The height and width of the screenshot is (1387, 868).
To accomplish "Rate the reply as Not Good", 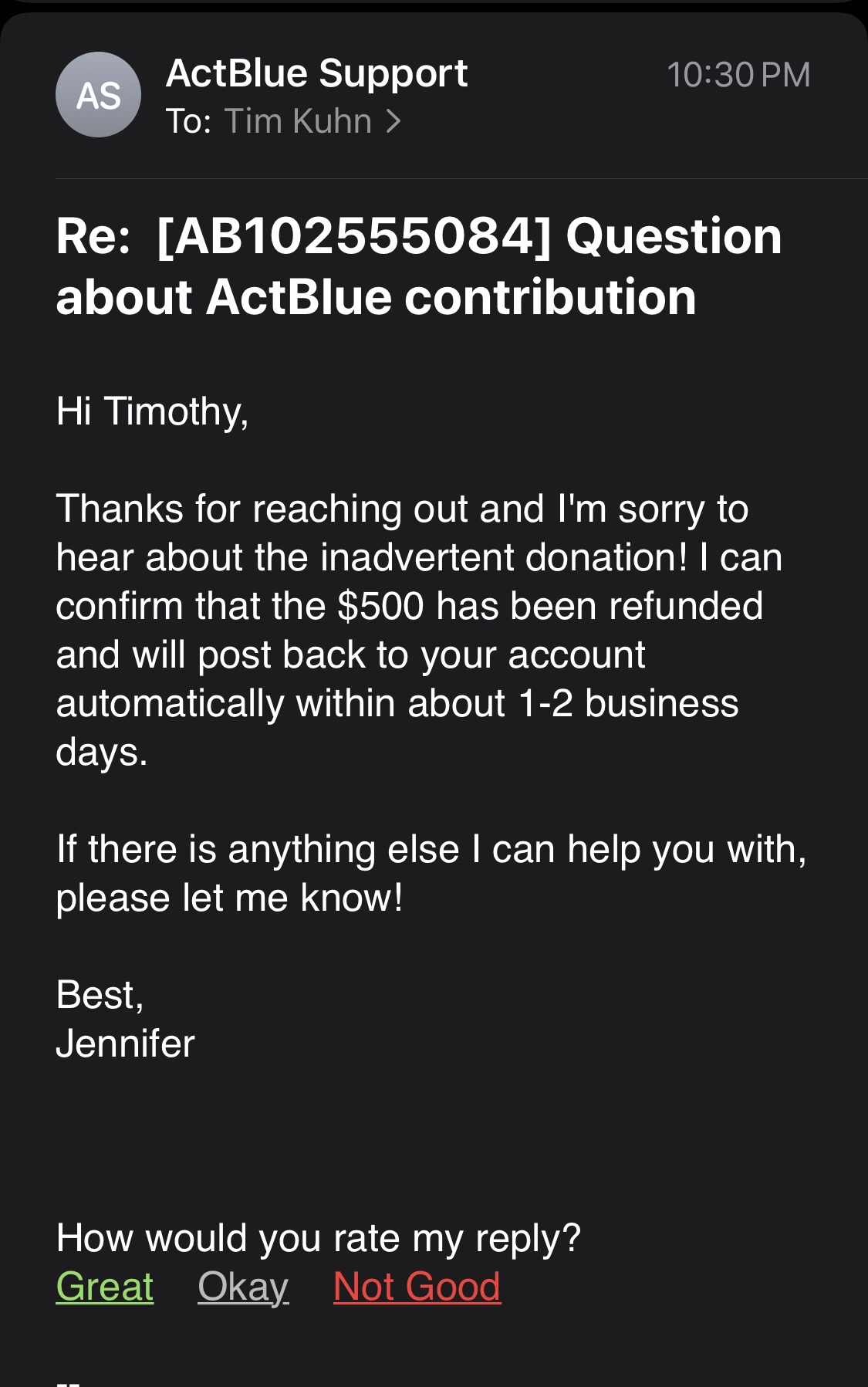I will [x=417, y=1287].
